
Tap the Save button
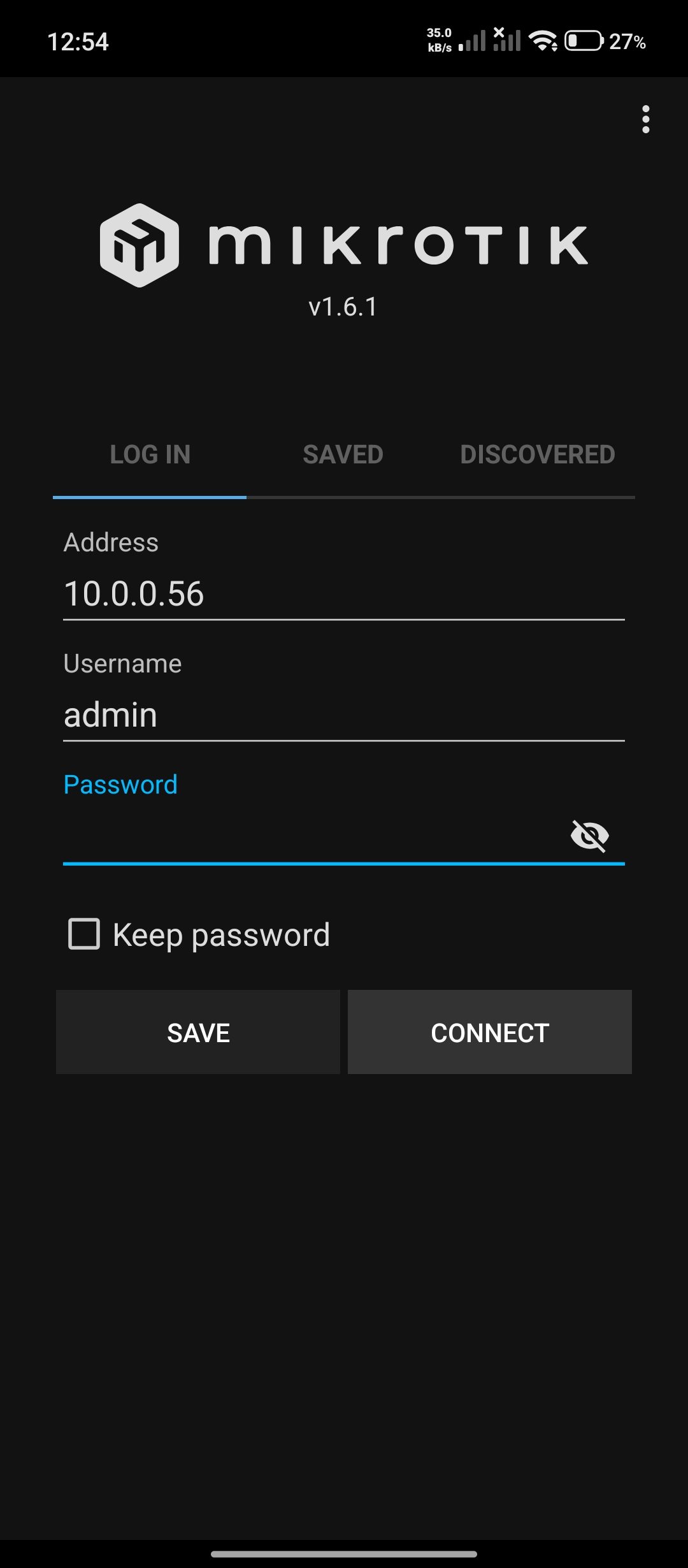198,1032
